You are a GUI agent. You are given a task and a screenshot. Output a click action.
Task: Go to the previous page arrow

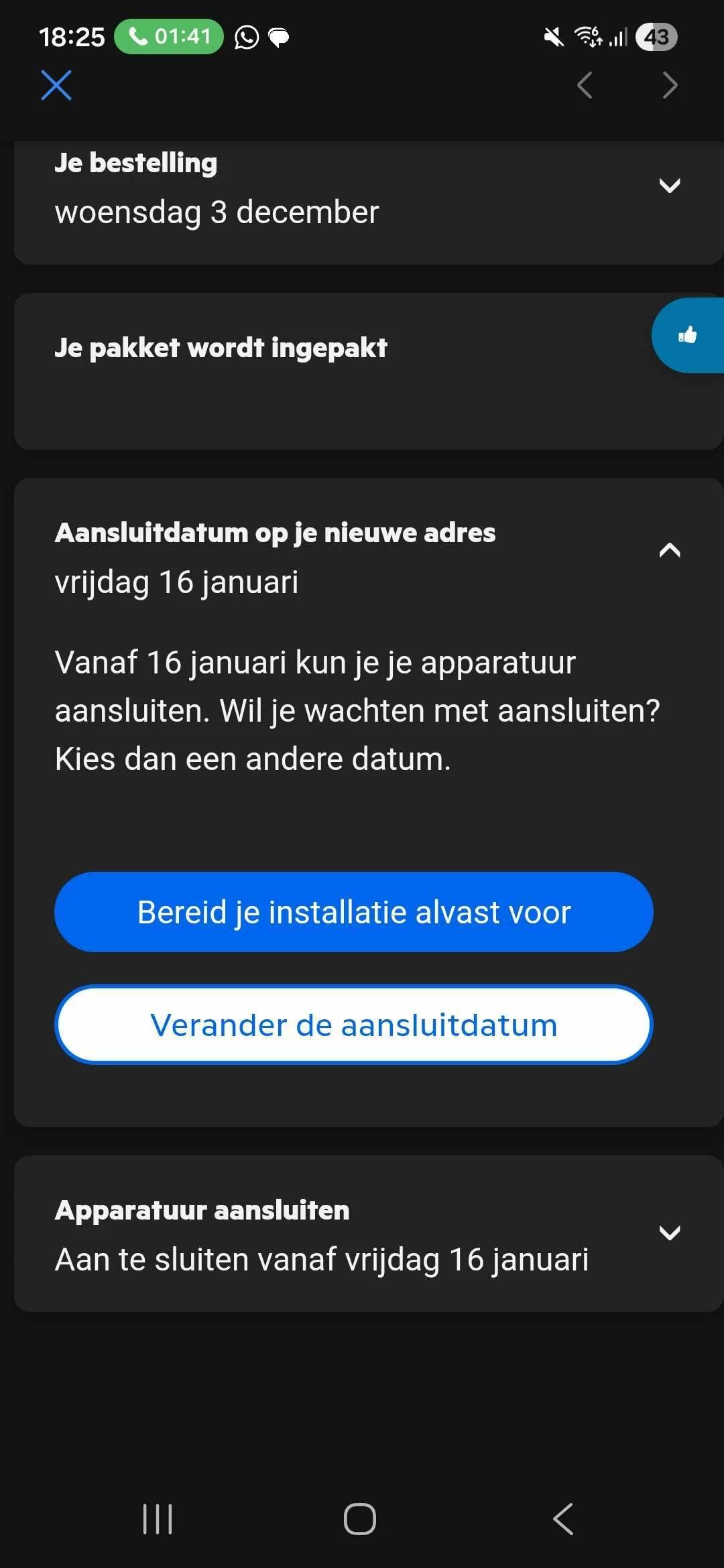[x=585, y=85]
